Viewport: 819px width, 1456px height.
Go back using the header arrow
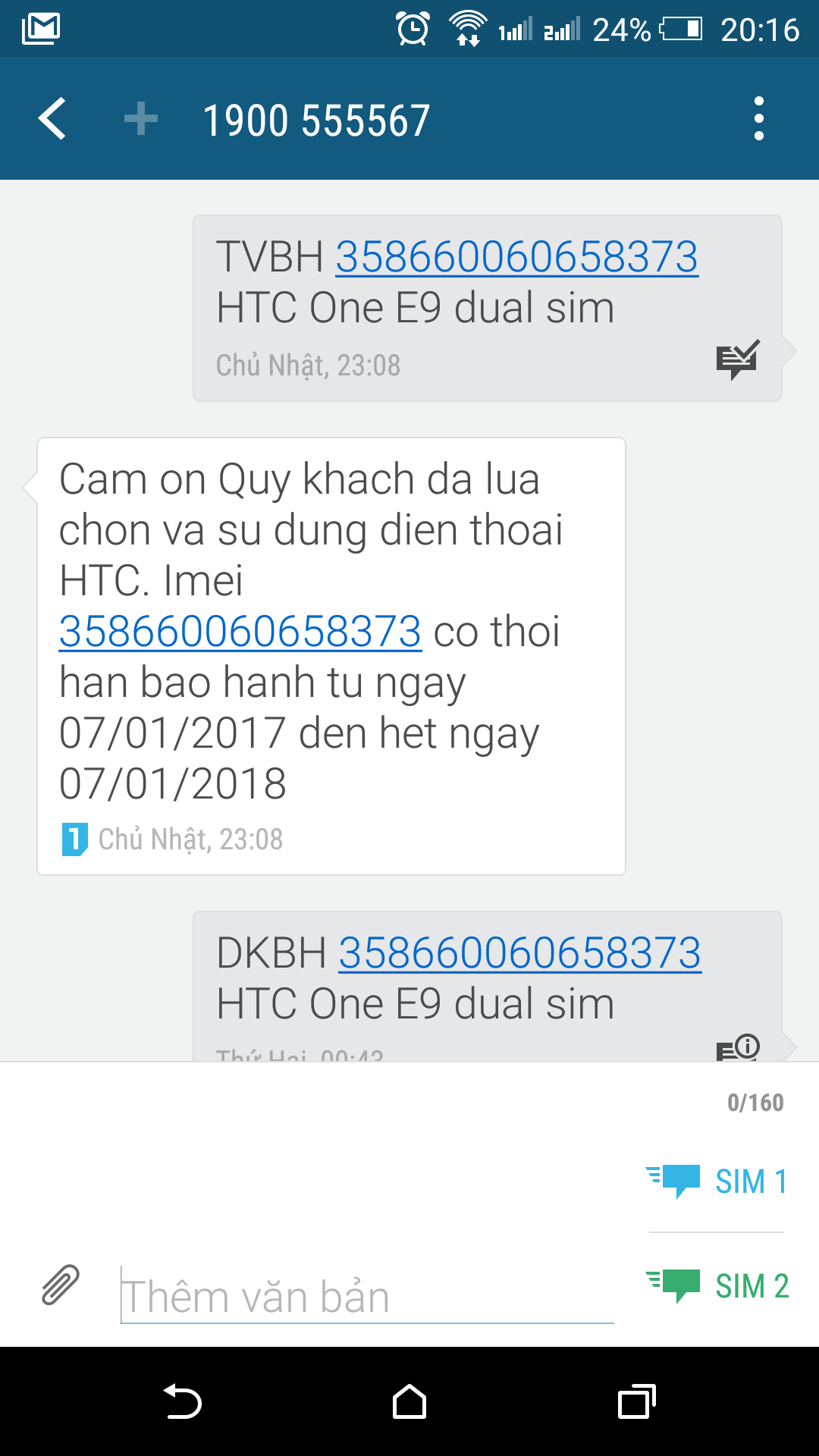coord(52,119)
